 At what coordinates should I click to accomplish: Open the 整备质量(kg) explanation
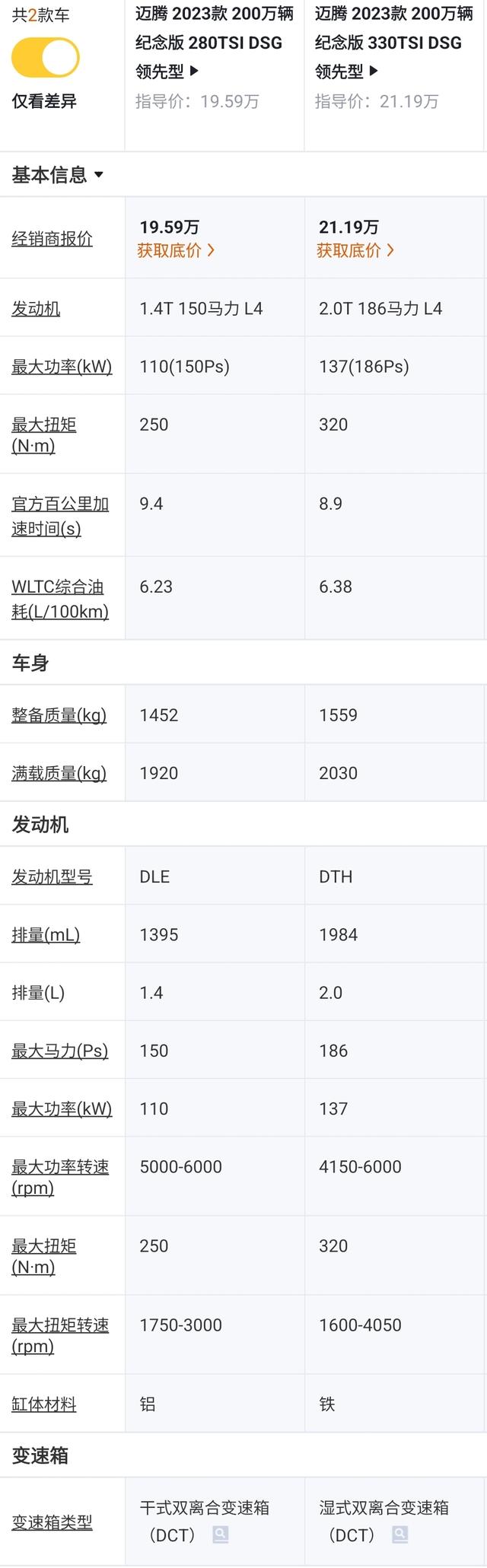pos(59,715)
